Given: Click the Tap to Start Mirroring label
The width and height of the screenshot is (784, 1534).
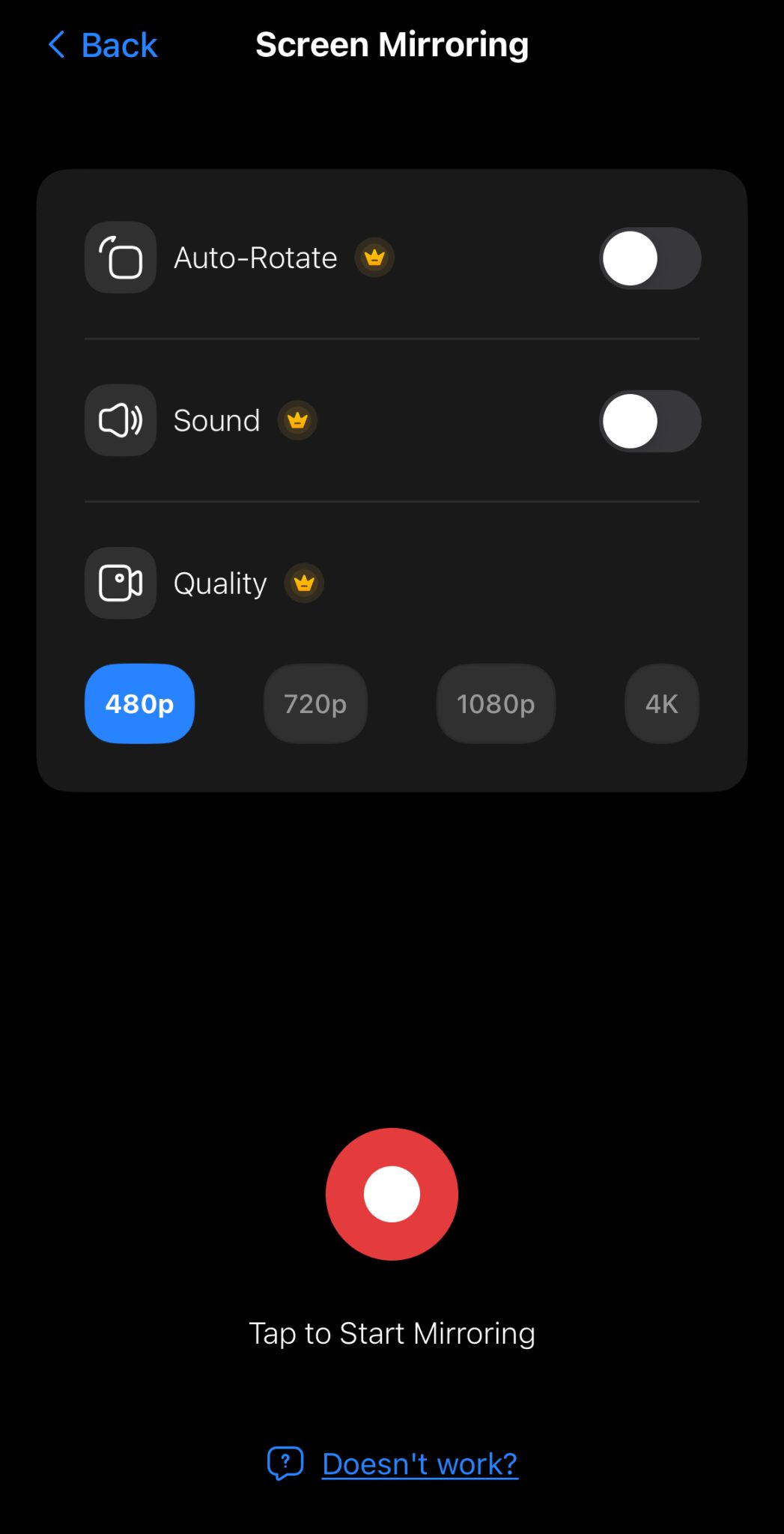Looking at the screenshot, I should point(392,1333).
